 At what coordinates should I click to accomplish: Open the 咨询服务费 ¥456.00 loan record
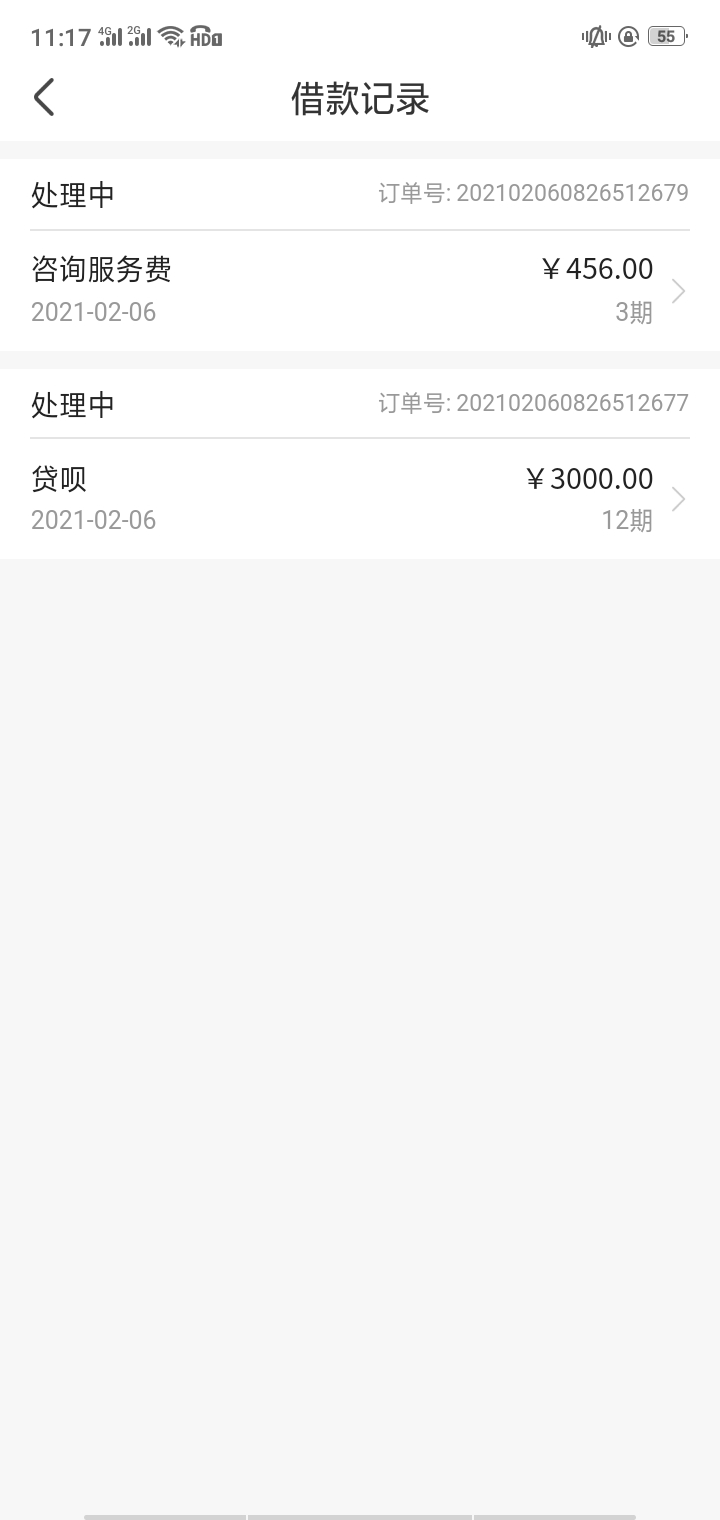tap(360, 291)
